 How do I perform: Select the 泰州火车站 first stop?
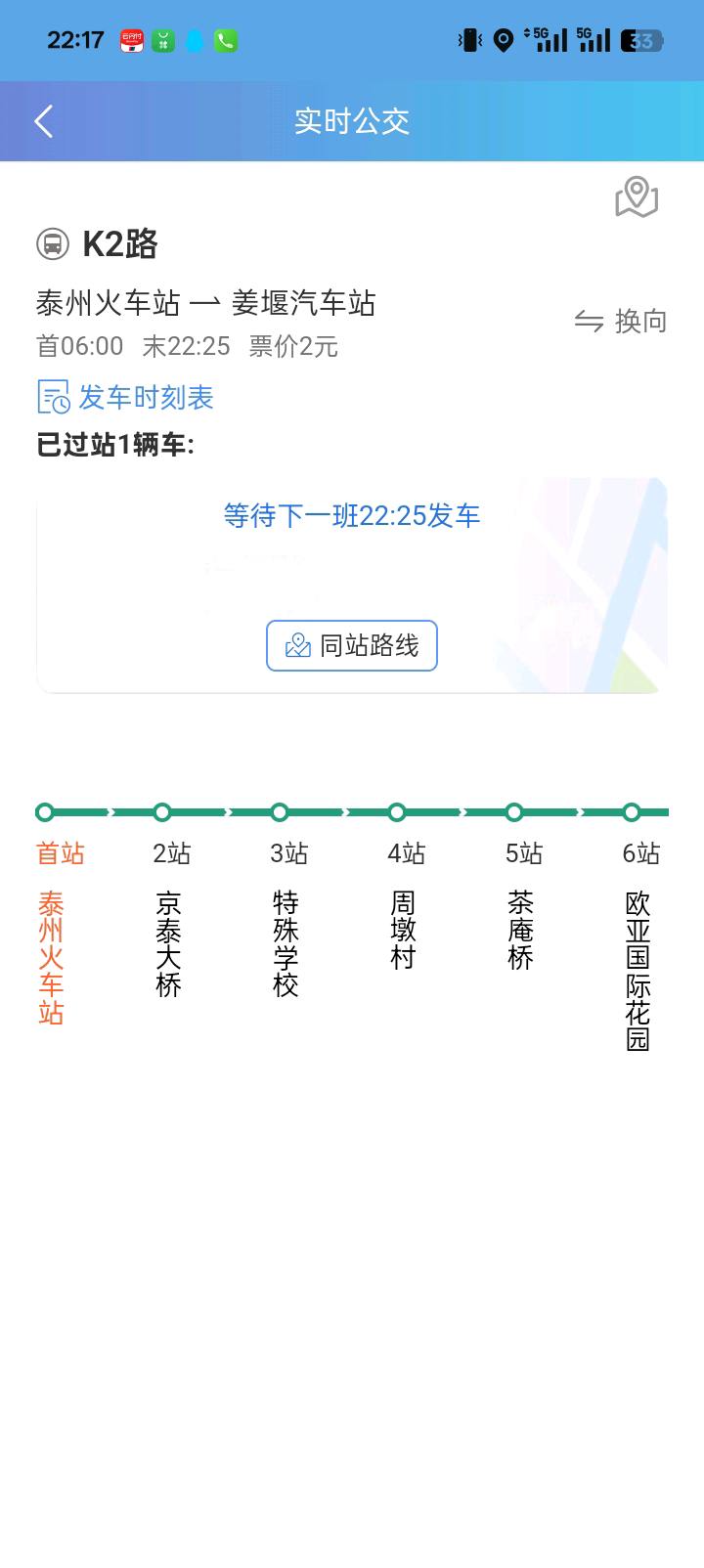(51, 956)
